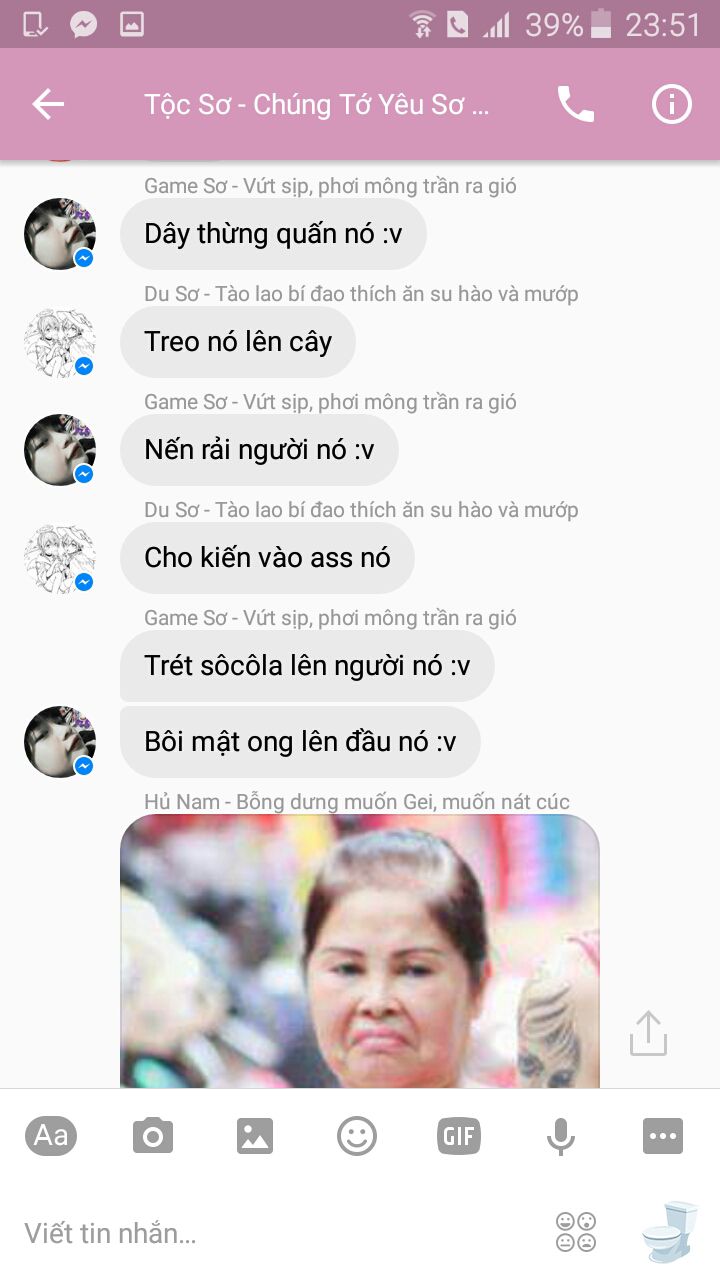Viewport: 720px width, 1280px height.
Task: Open Game Sơ's avatar next to Dây thừng
Action: [59, 233]
